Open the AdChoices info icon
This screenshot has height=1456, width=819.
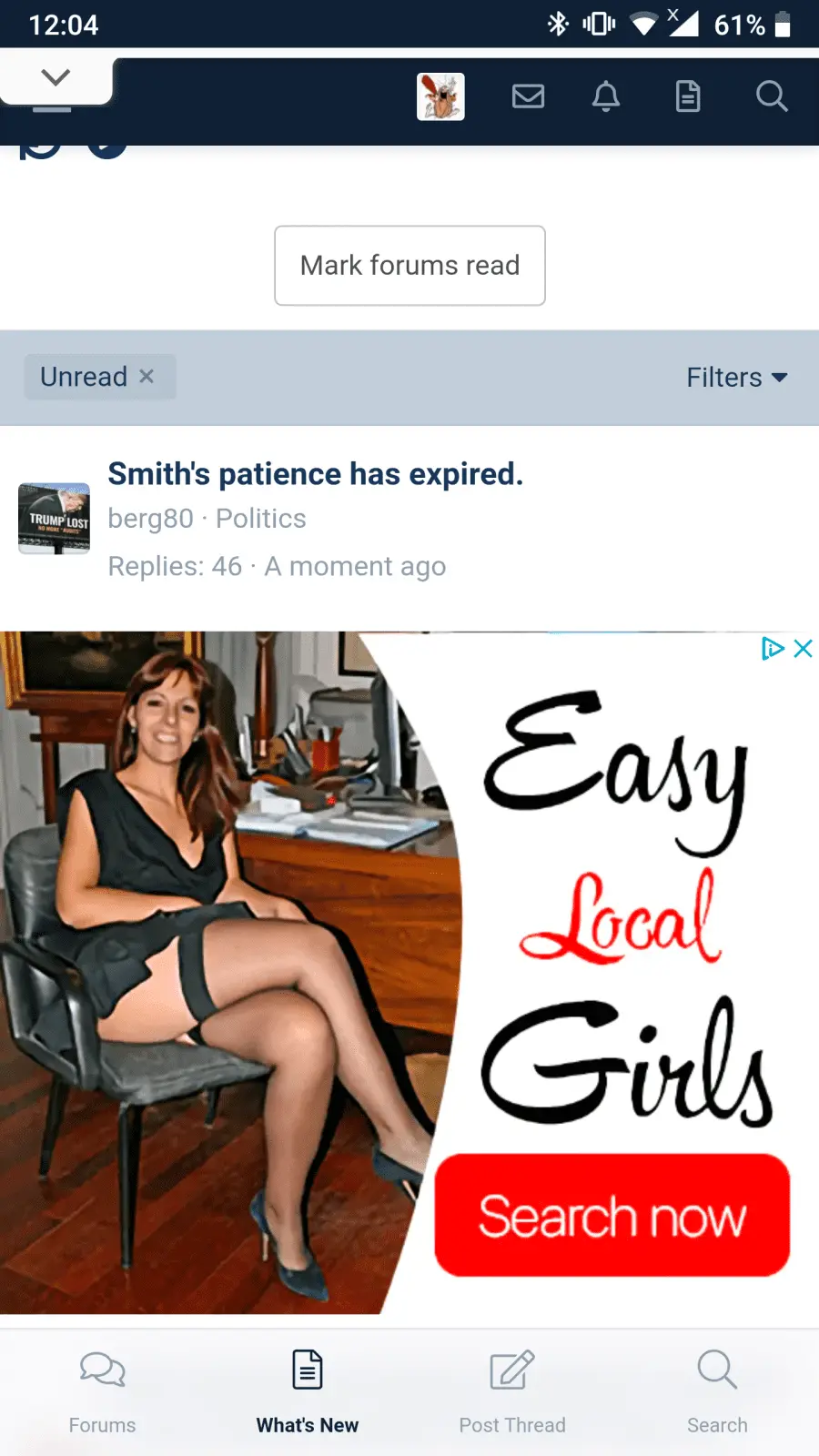click(x=772, y=649)
